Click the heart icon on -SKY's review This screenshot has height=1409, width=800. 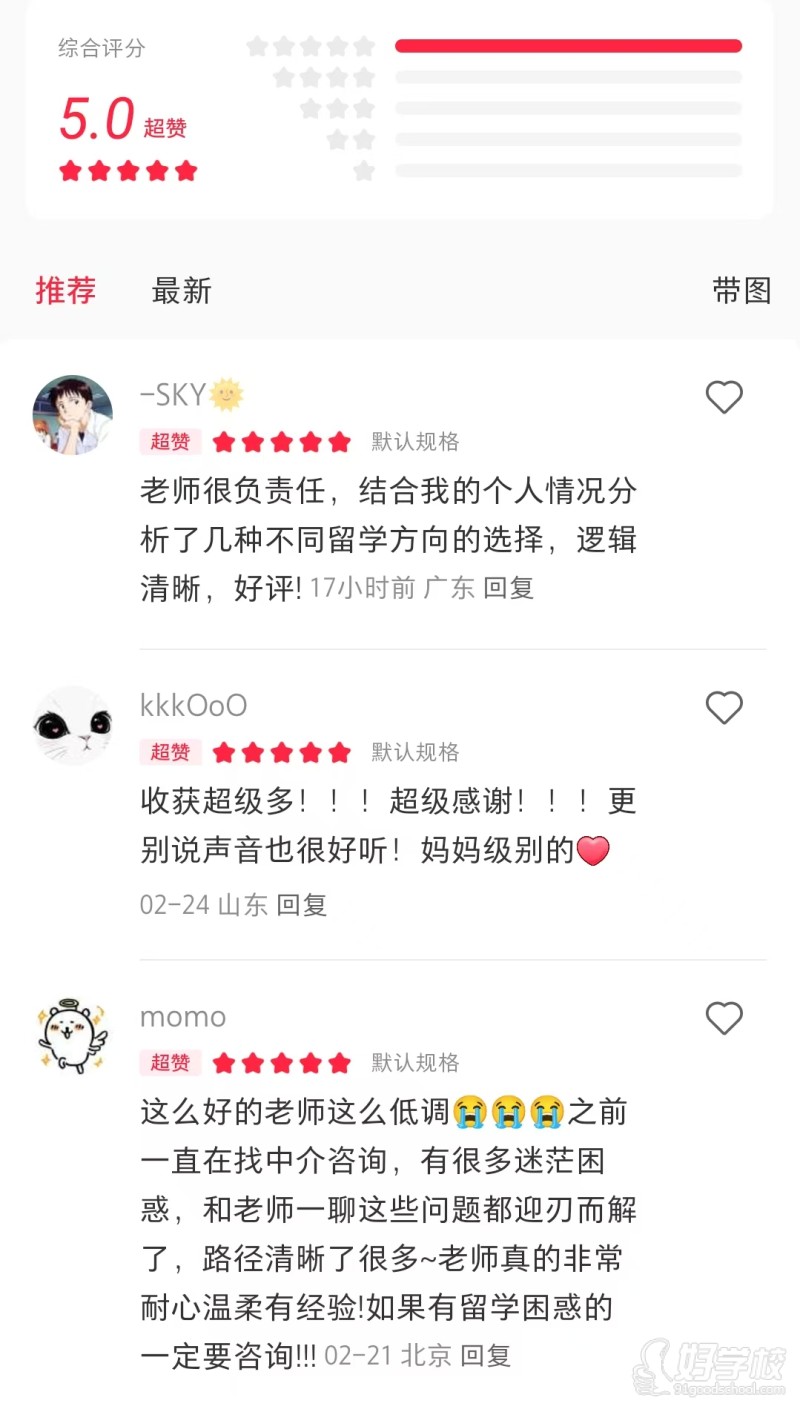(x=724, y=397)
